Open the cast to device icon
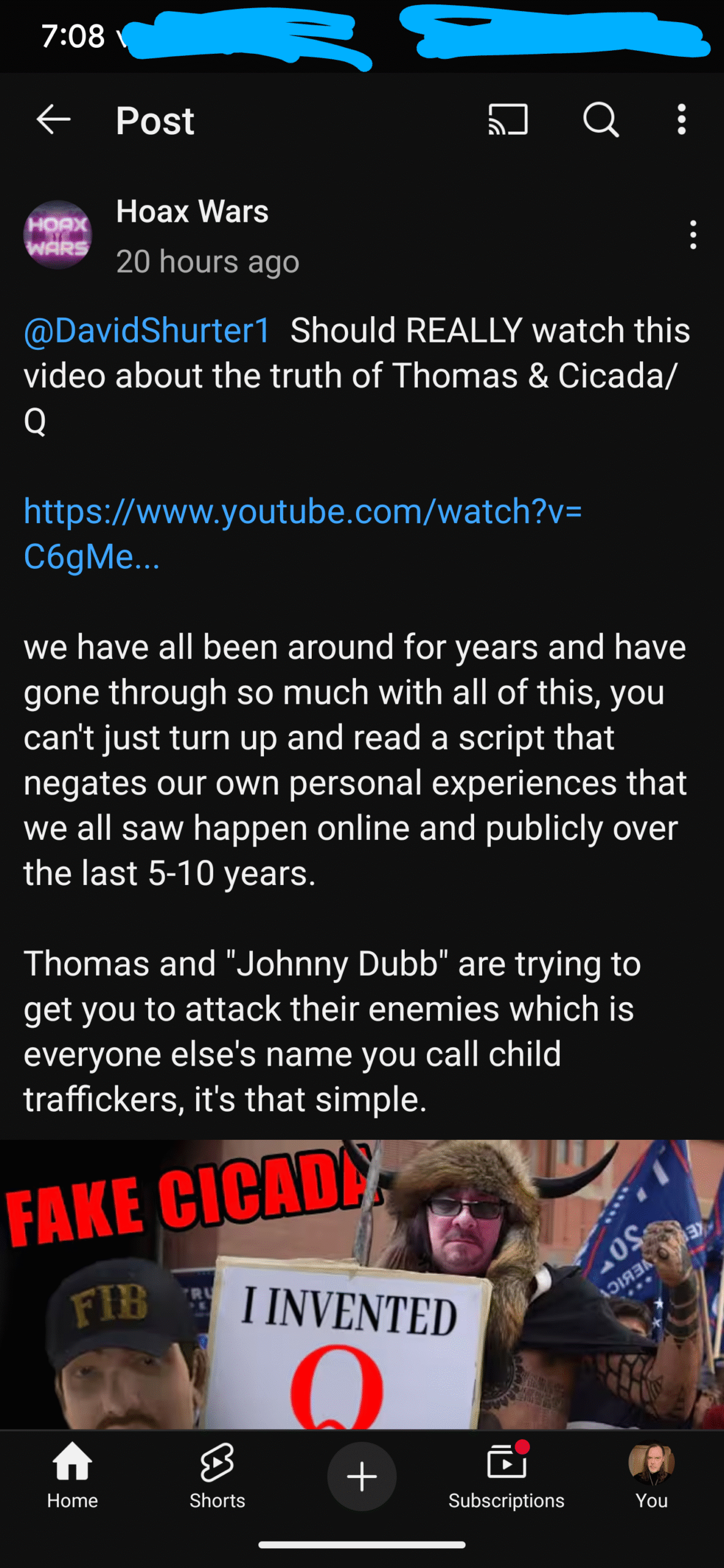 (508, 119)
